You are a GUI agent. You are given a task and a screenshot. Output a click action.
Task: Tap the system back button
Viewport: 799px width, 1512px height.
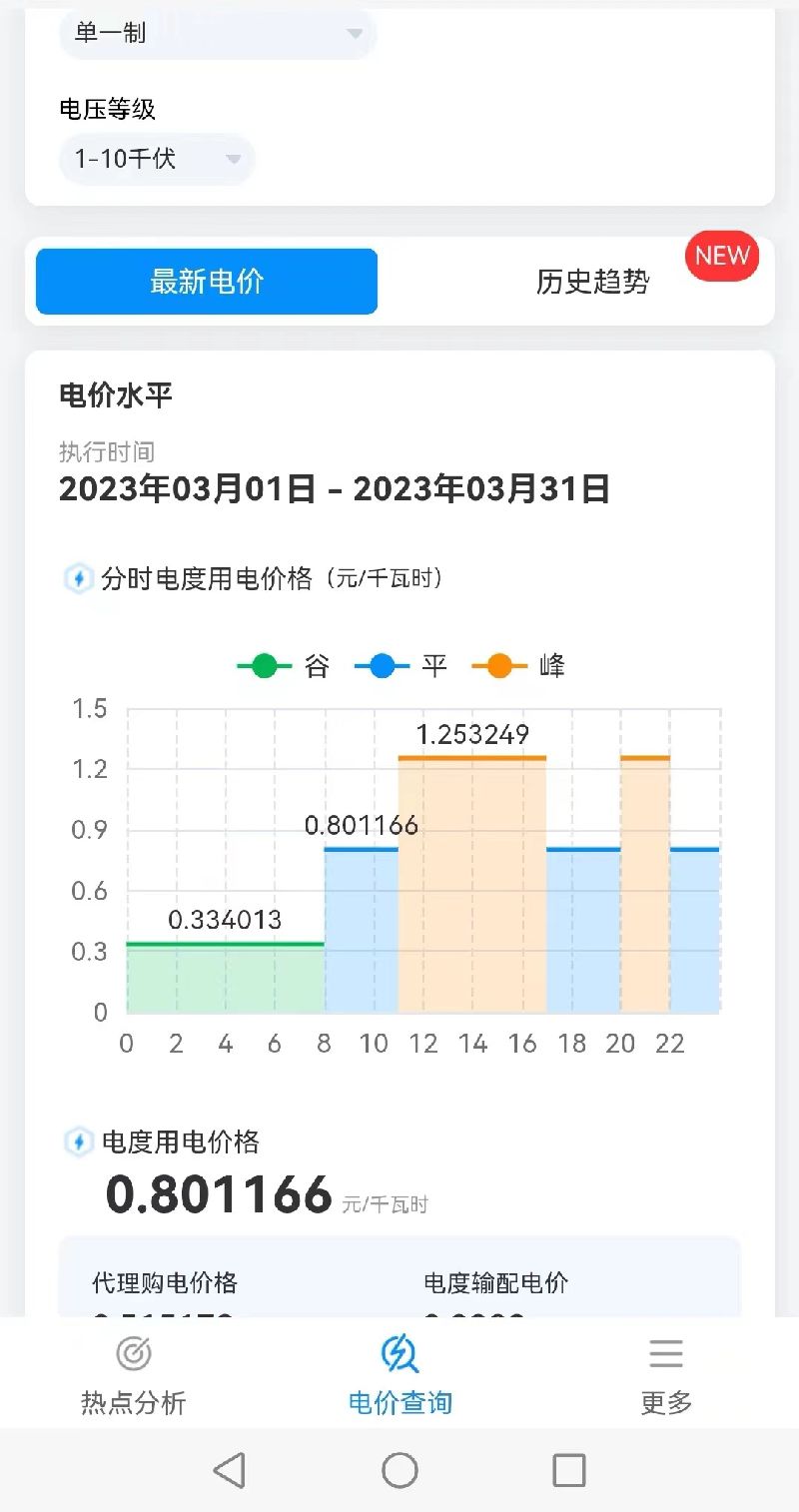click(230, 1470)
